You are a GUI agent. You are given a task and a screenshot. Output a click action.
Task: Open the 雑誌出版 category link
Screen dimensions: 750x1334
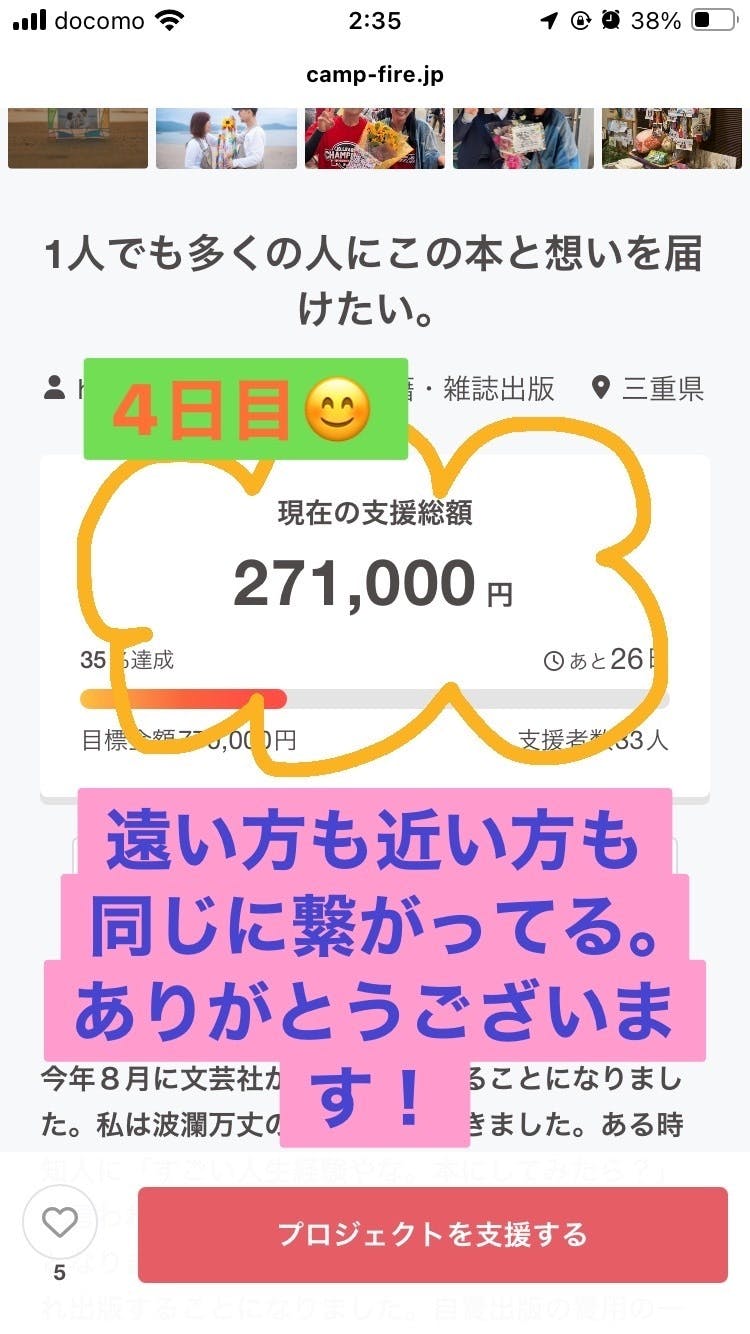pos(497,388)
